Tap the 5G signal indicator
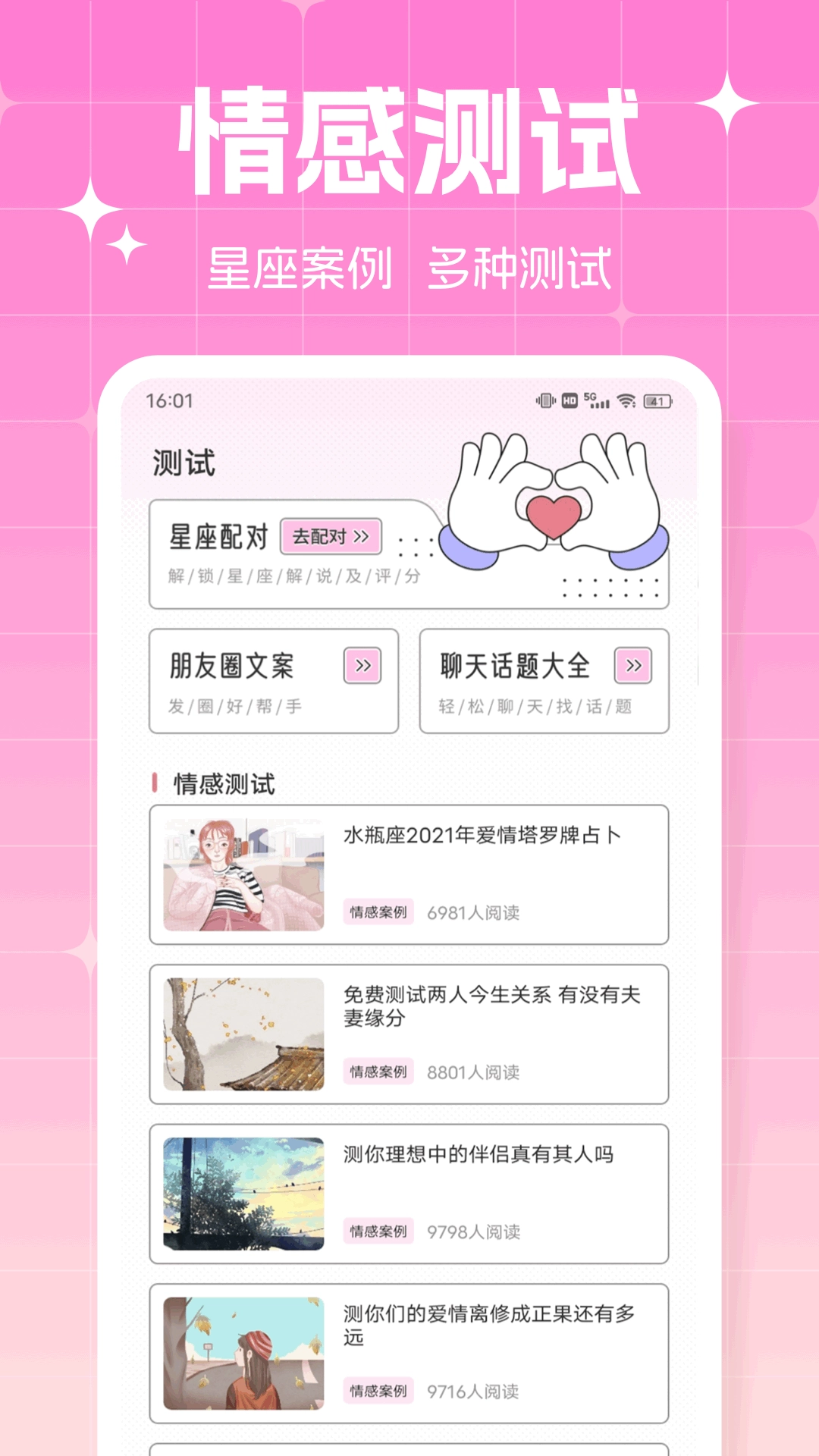 coord(596,402)
